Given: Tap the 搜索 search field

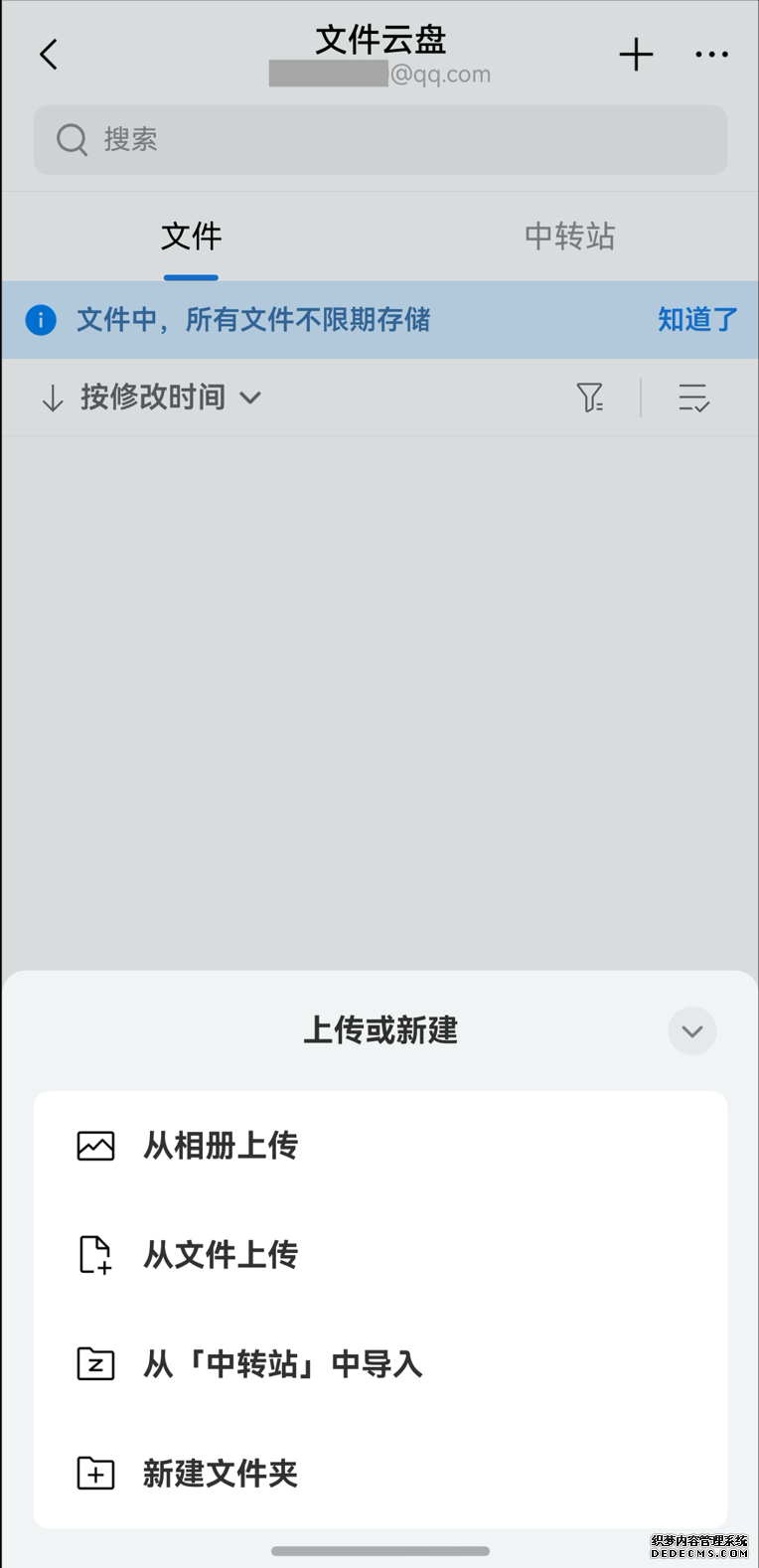Looking at the screenshot, I should click(379, 140).
